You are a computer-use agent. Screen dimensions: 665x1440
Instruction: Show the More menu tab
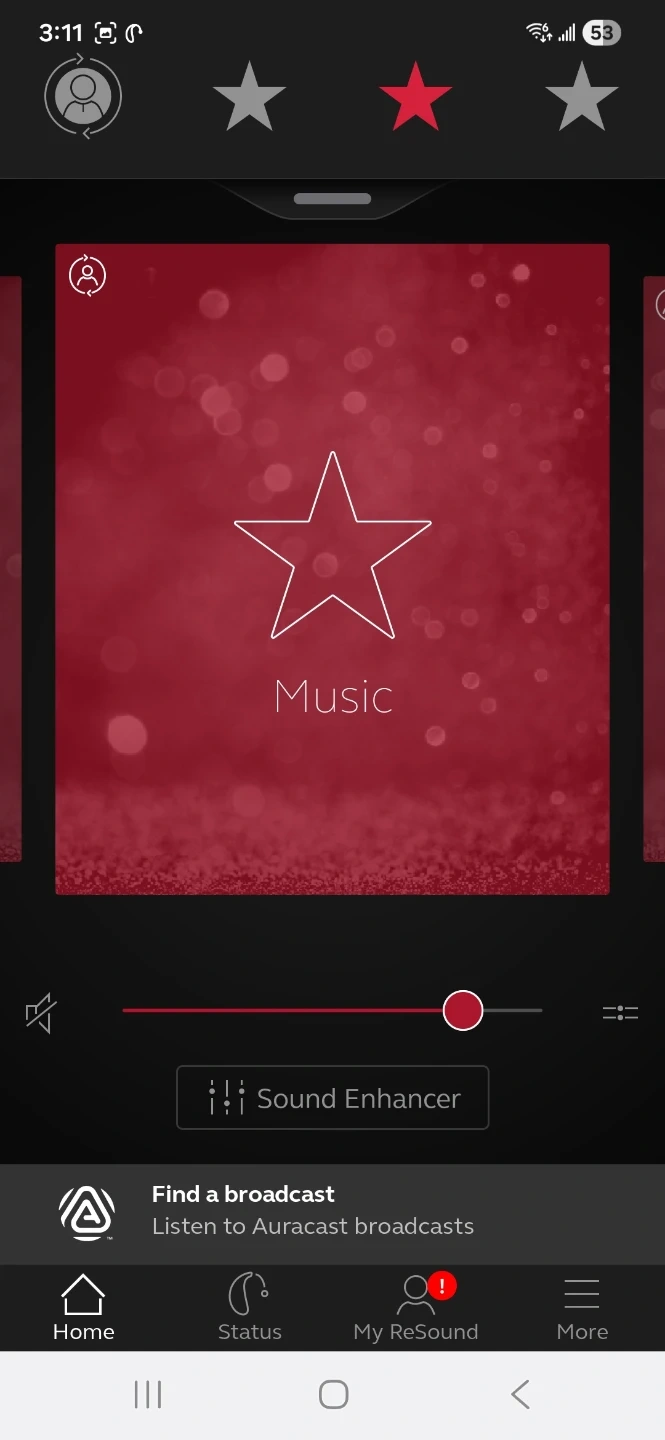(x=582, y=1308)
